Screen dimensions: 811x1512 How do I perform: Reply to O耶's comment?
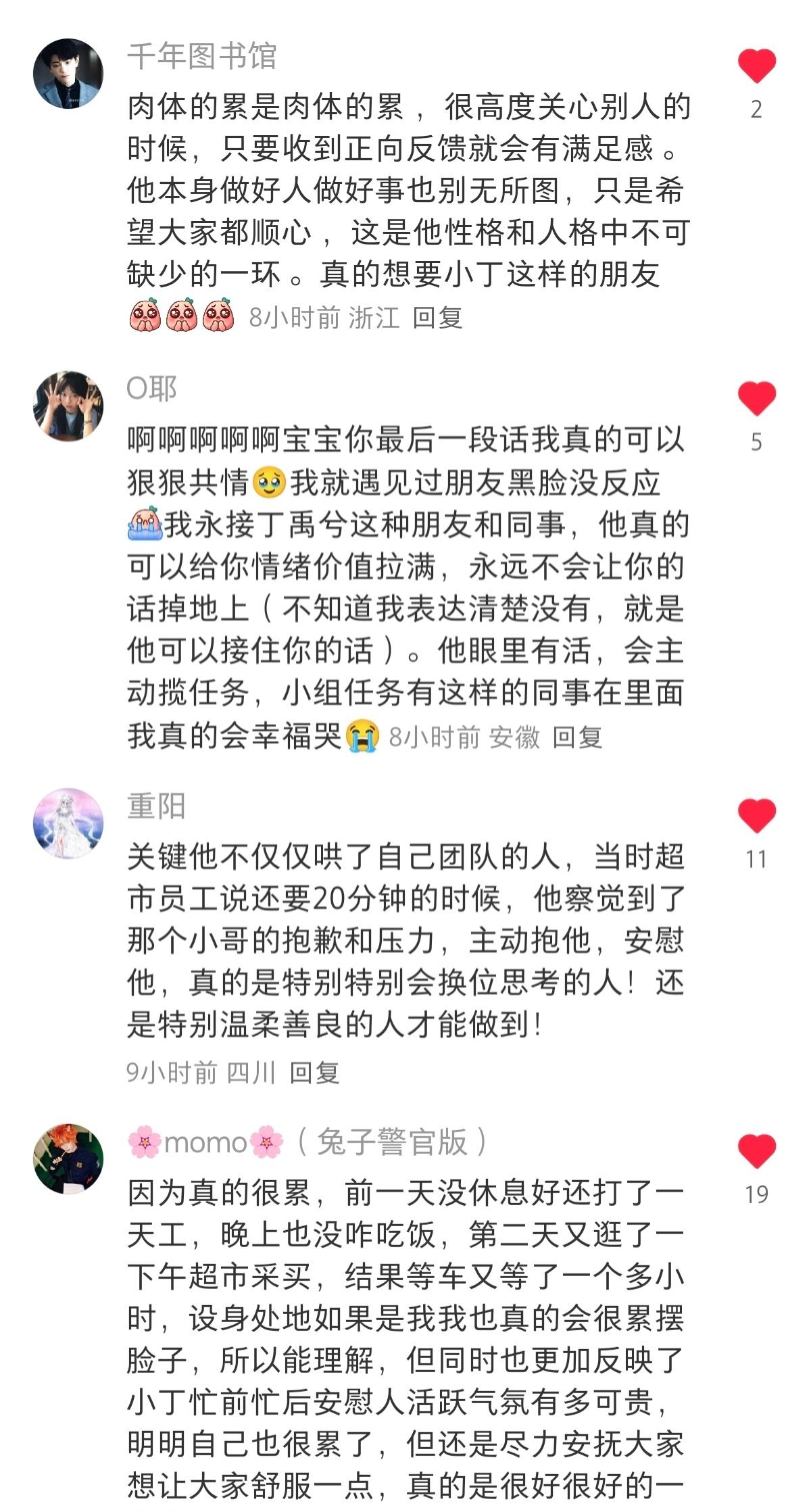tap(576, 737)
